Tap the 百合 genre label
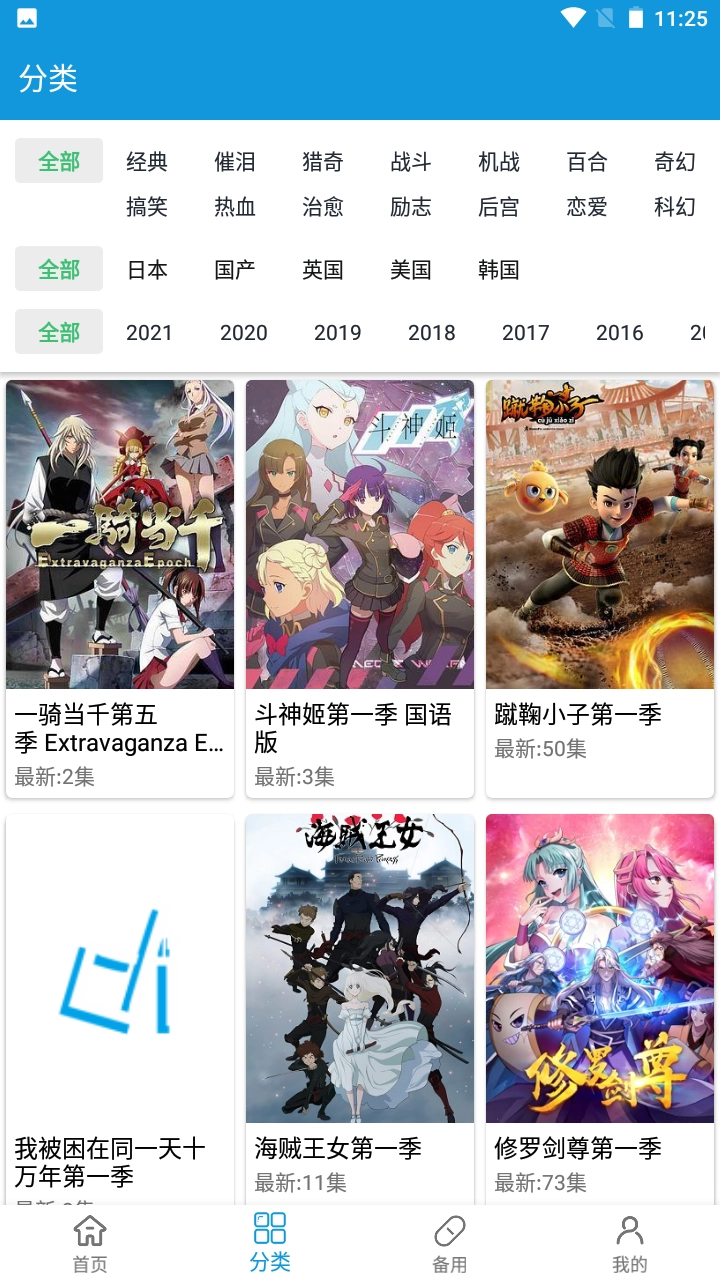Image resolution: width=720 pixels, height=1280 pixels. coord(586,161)
